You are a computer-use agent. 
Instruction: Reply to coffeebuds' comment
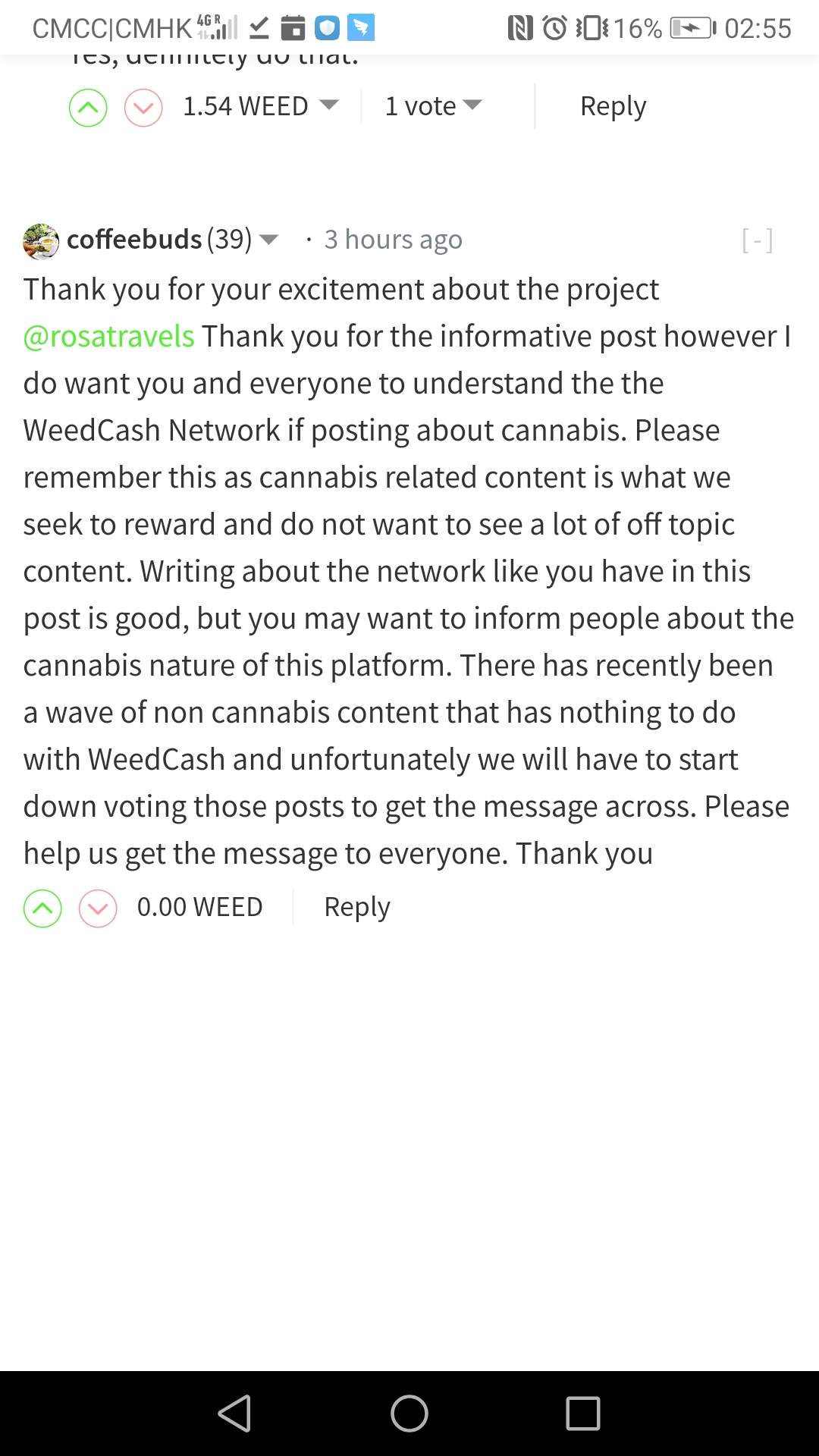tap(356, 907)
